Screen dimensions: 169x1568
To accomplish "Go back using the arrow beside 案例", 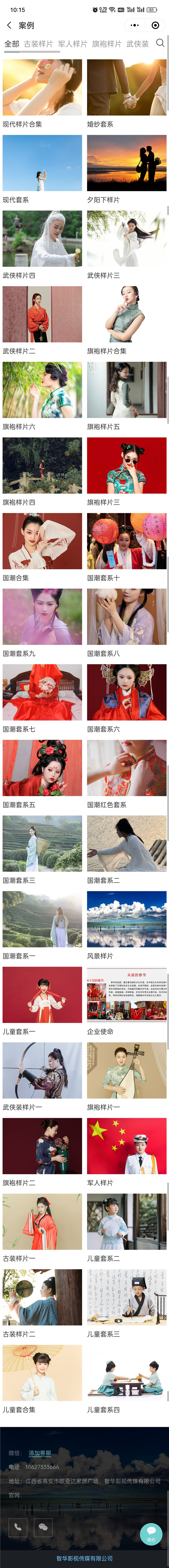I will [9, 26].
